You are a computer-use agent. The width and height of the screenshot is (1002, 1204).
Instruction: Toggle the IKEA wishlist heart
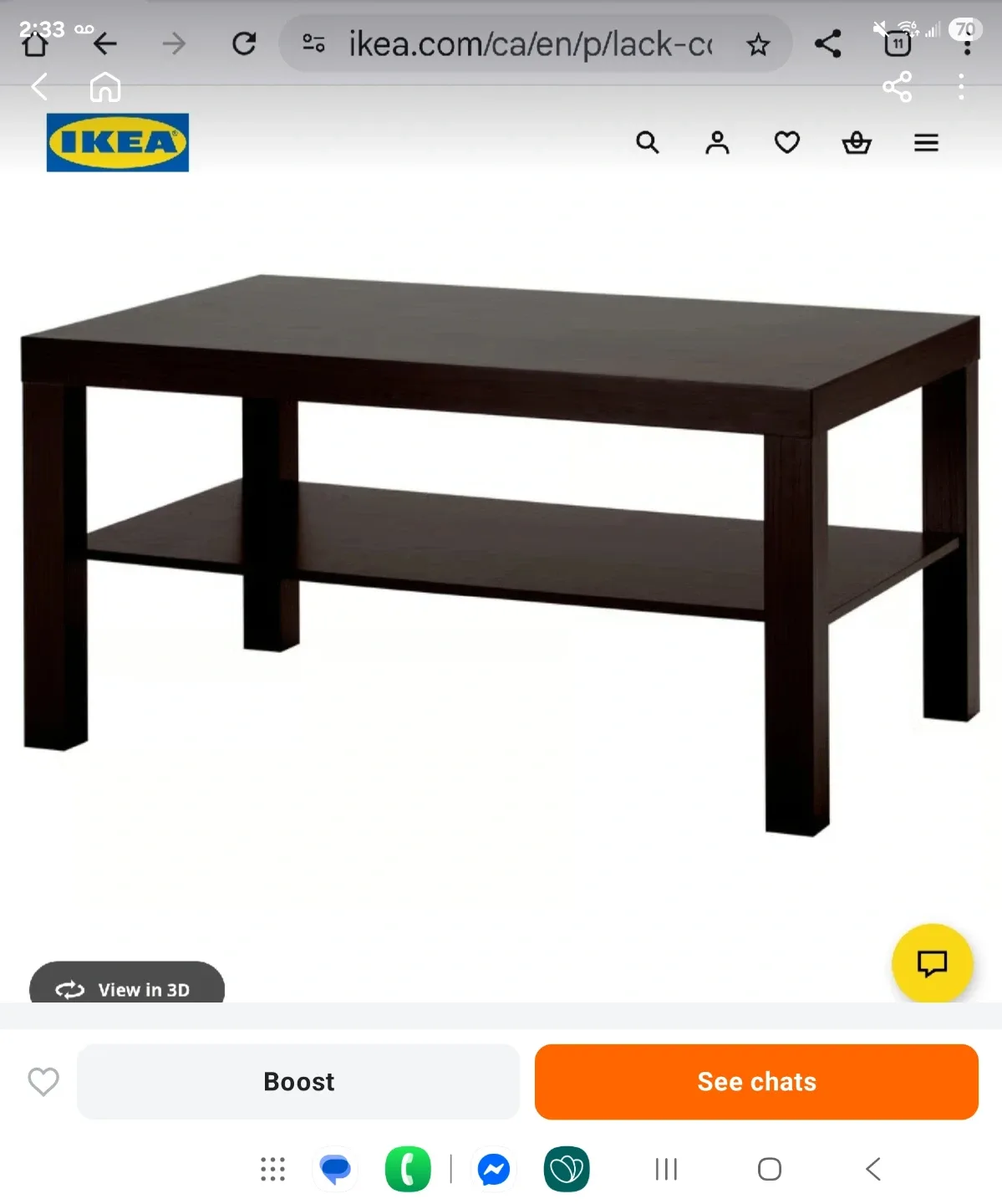(x=786, y=143)
